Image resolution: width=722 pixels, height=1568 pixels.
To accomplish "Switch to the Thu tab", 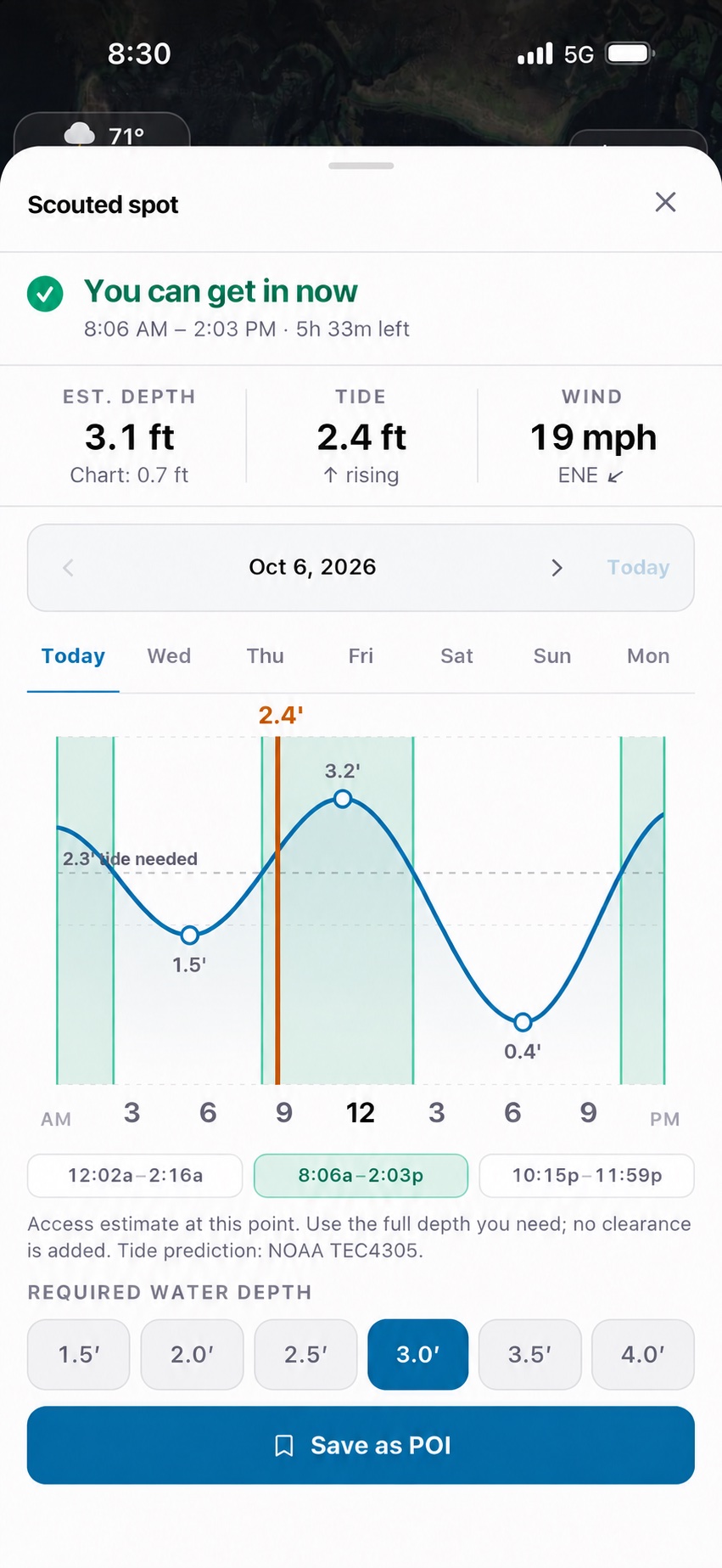I will click(265, 656).
